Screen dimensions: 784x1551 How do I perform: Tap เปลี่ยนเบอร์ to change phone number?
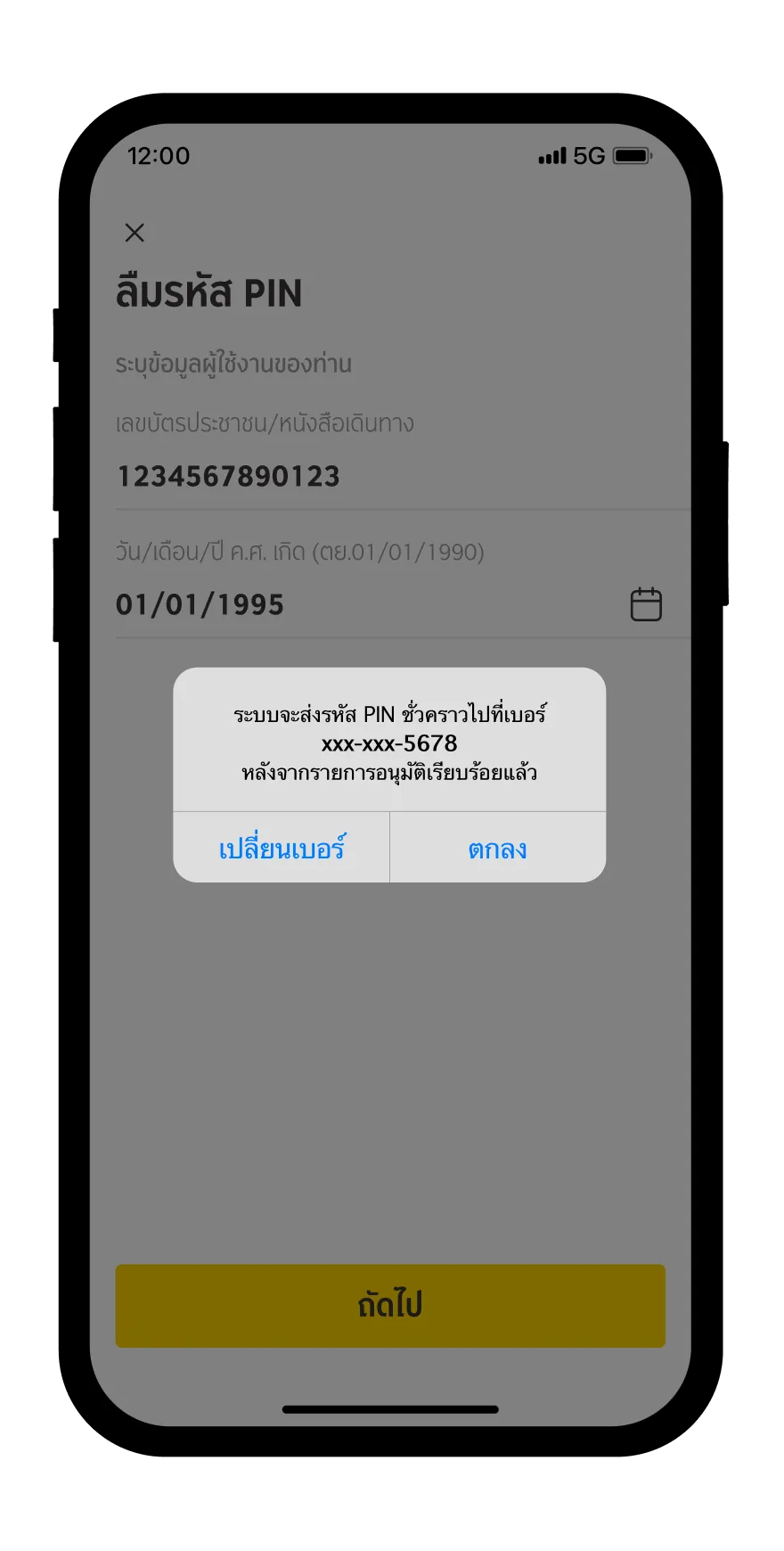tap(282, 848)
